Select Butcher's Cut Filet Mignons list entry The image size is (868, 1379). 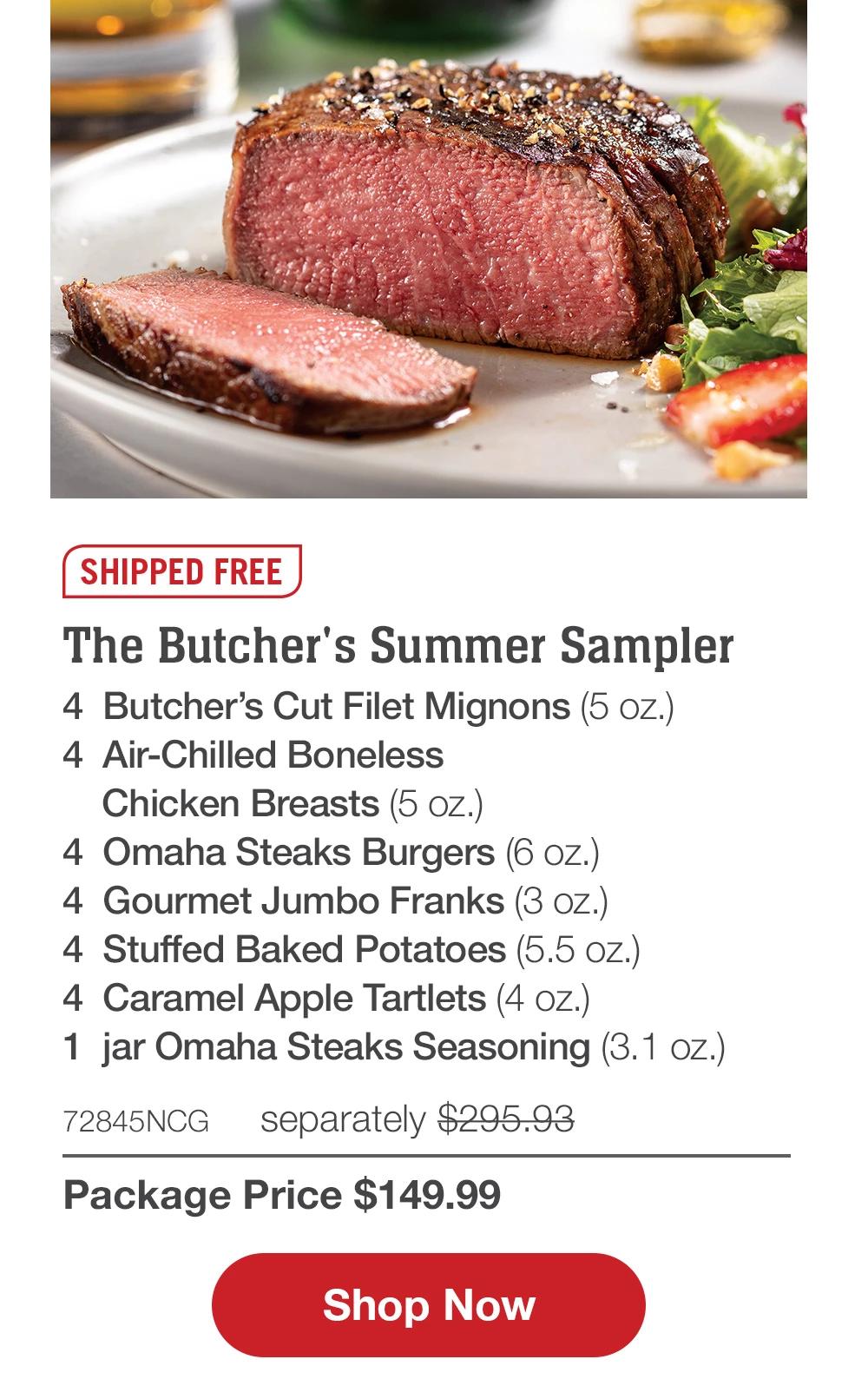click(371, 708)
